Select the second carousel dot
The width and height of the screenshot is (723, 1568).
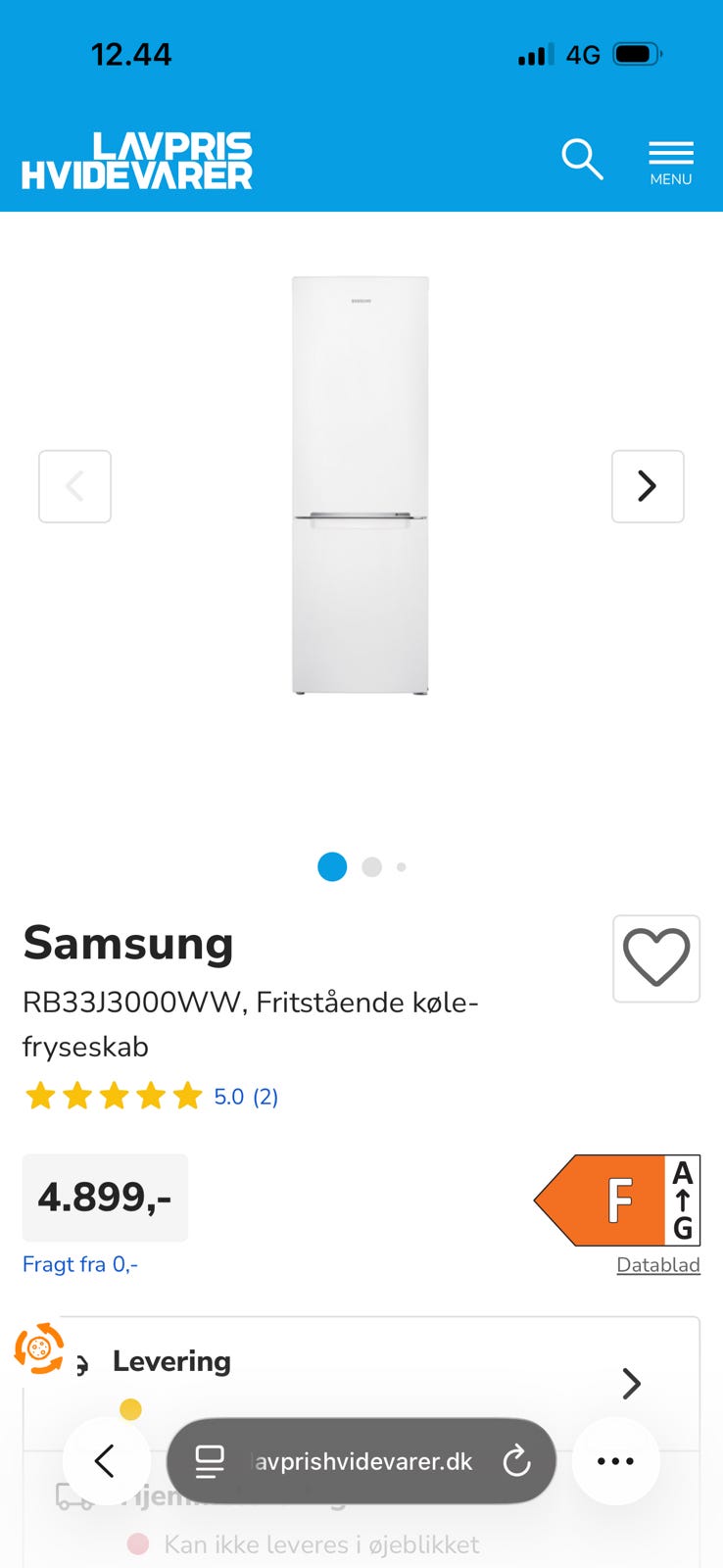[371, 866]
